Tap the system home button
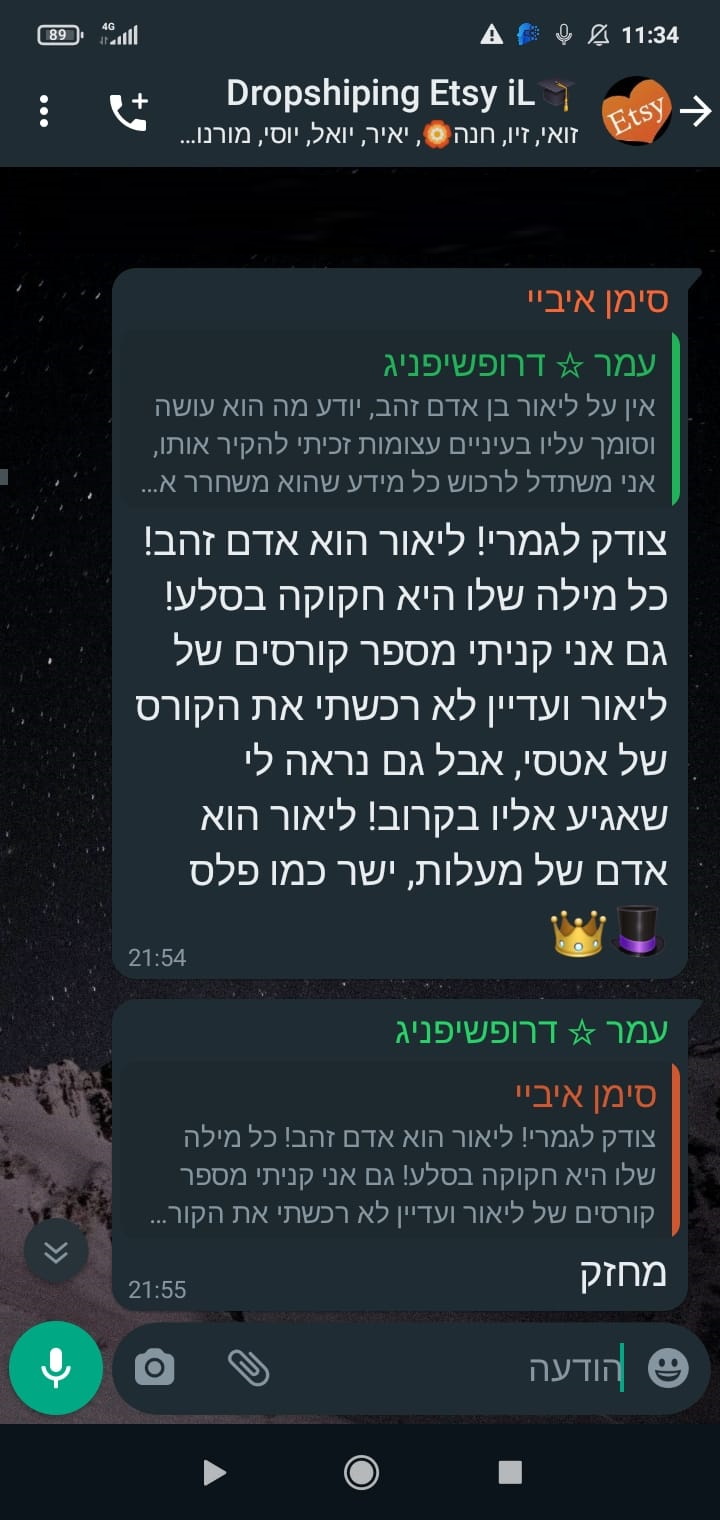Screen dimensions: 720x1520 (360, 1471)
